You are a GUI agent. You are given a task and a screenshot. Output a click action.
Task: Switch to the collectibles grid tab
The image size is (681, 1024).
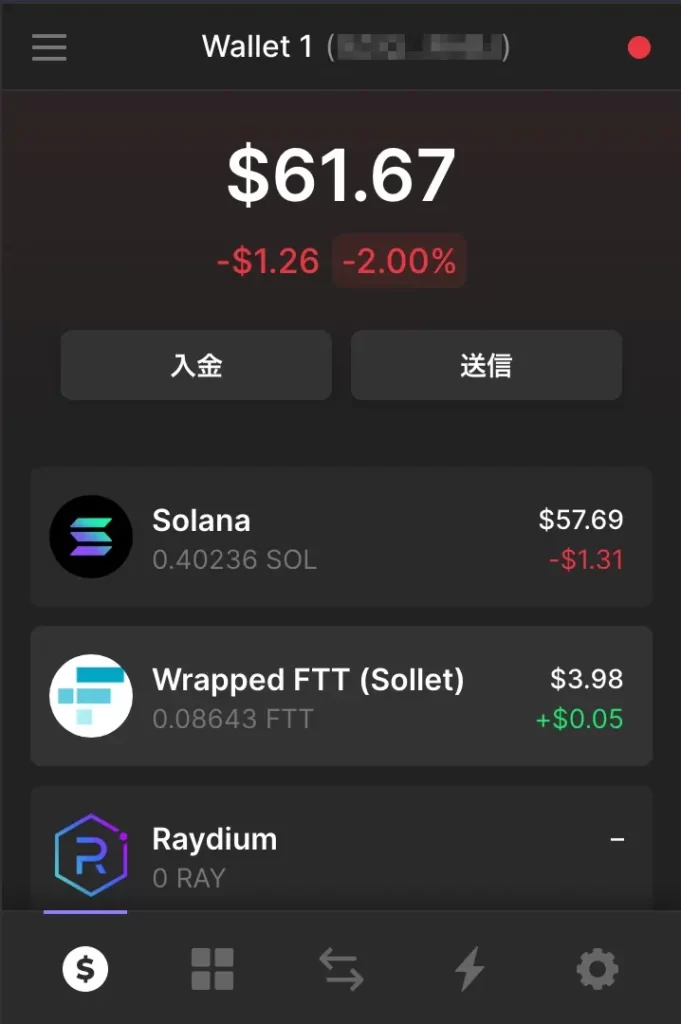pyautogui.click(x=212, y=969)
